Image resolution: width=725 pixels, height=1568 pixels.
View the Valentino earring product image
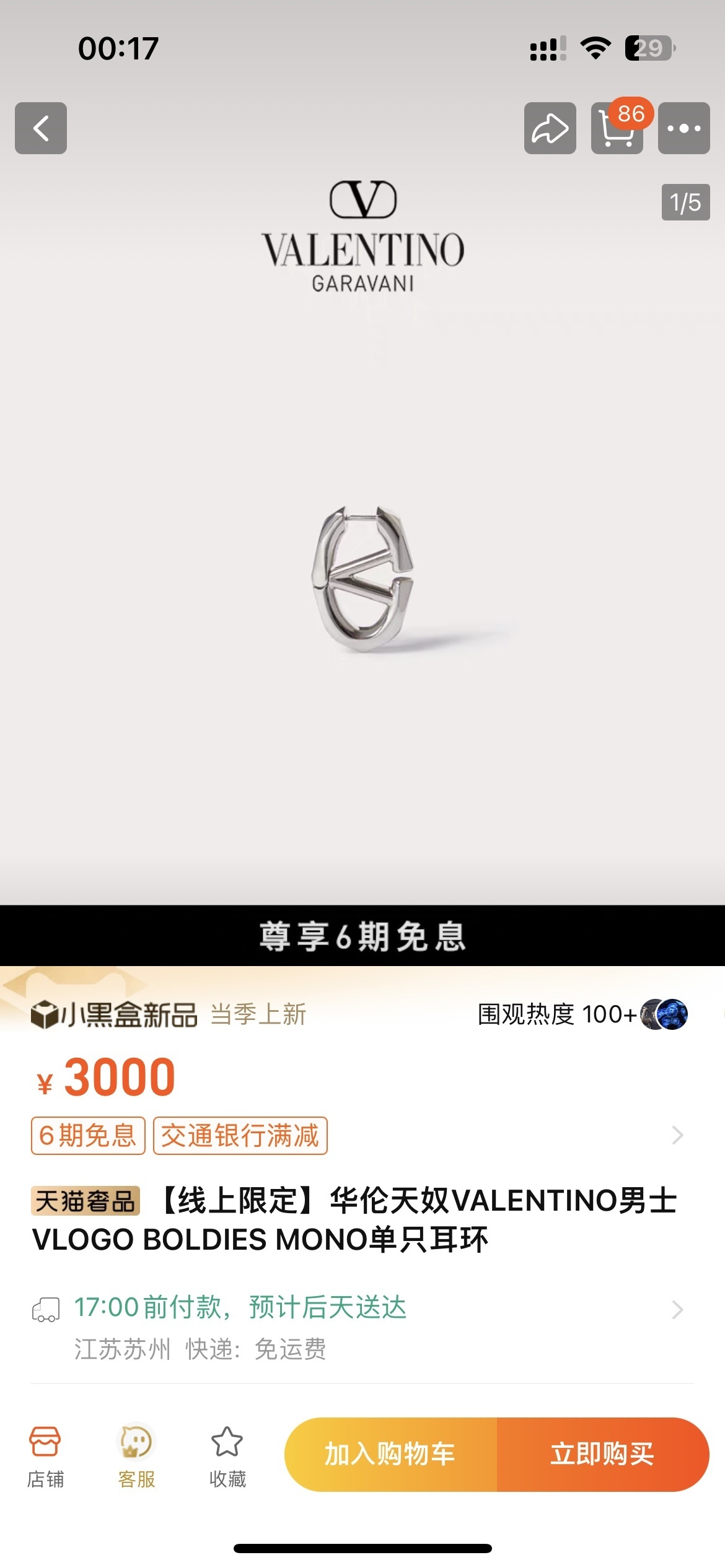coord(362,579)
